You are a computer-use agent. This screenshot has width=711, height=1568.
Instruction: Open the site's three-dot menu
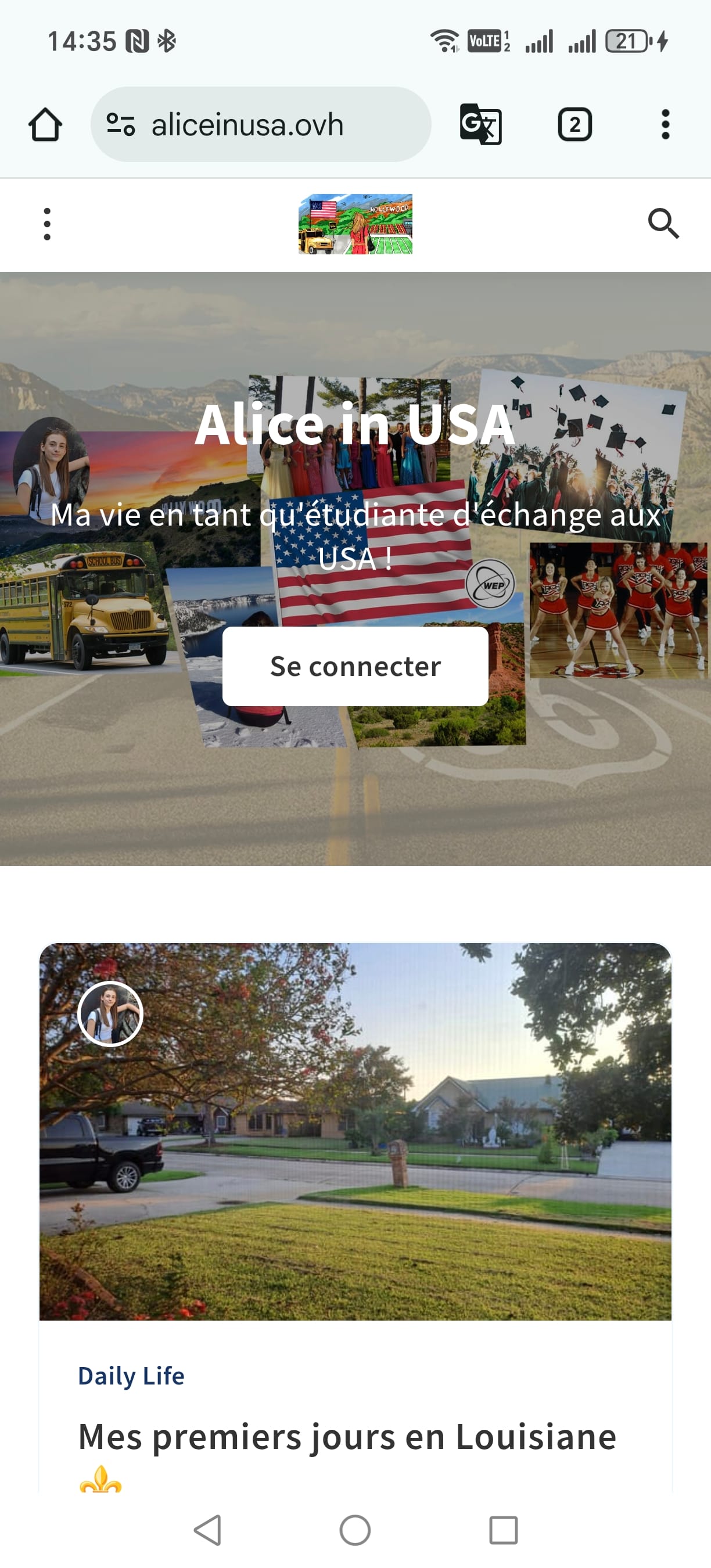(47, 224)
